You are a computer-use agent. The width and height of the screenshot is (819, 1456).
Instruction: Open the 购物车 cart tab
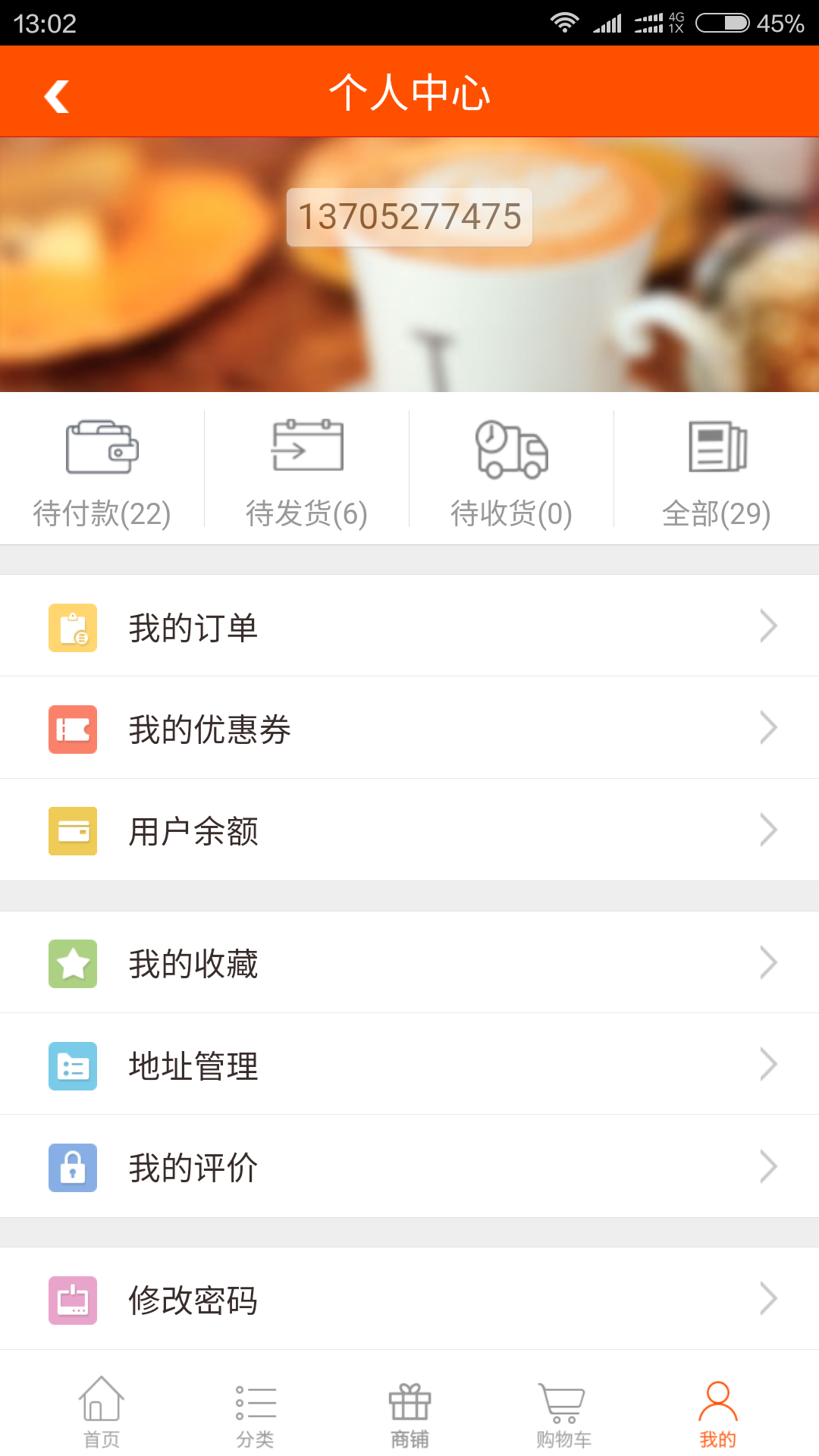point(563,1412)
